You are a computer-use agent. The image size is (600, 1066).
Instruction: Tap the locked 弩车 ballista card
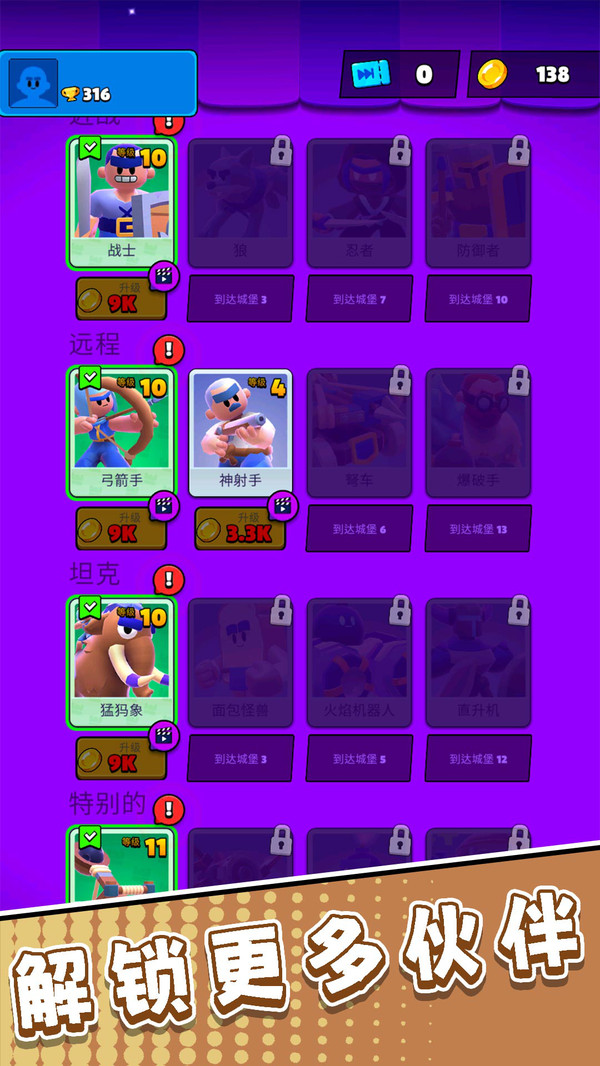[359, 432]
